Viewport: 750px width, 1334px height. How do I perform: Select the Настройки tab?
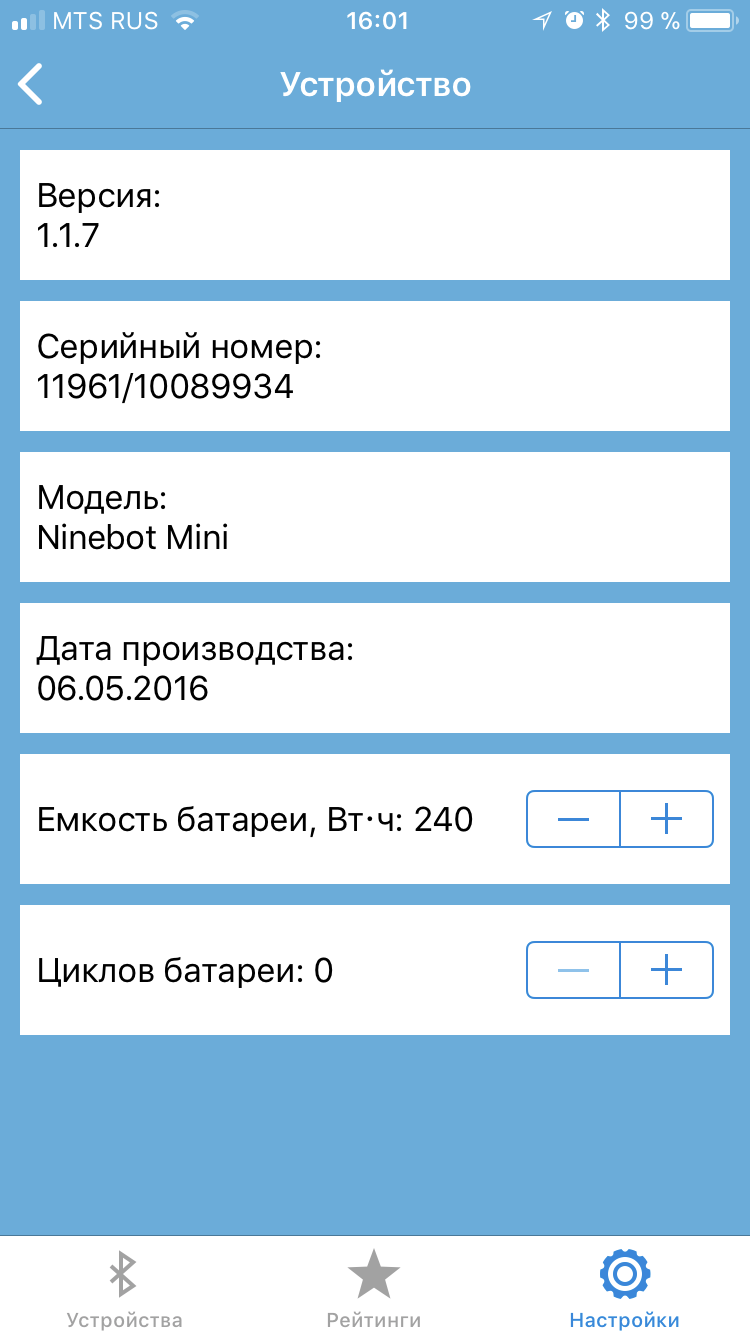tap(625, 1288)
